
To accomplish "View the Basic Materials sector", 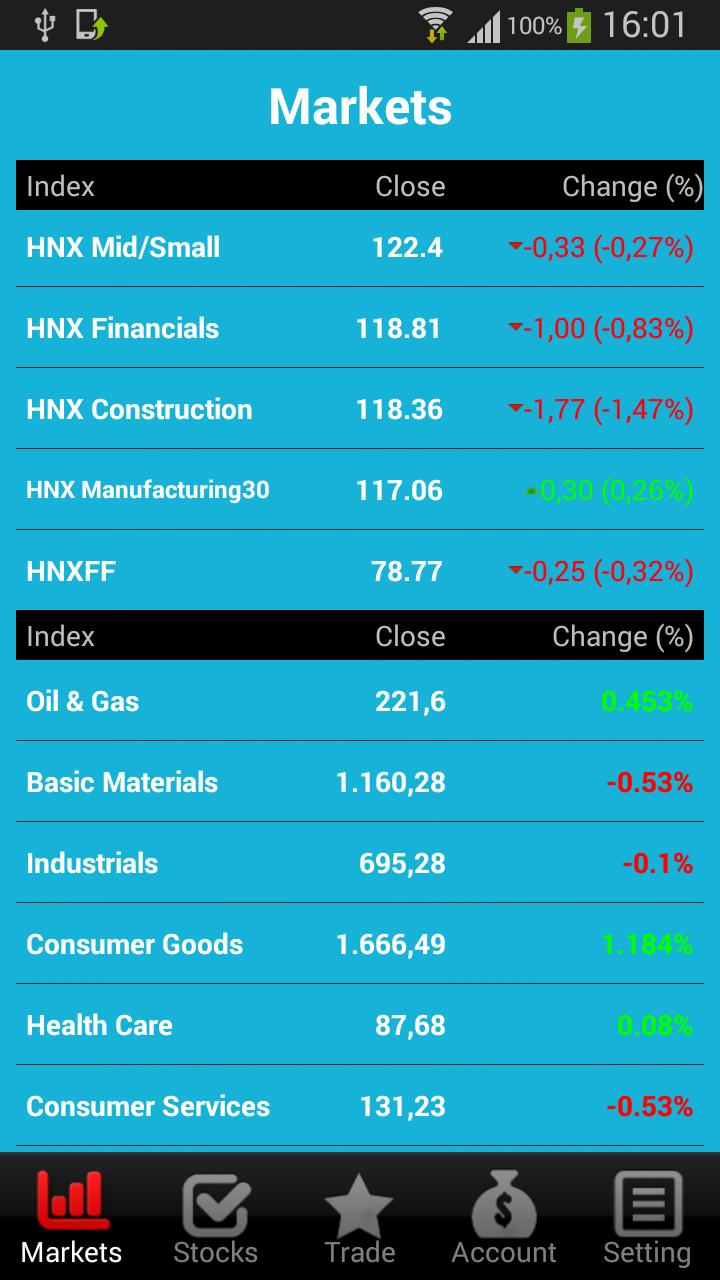I will 360,782.
